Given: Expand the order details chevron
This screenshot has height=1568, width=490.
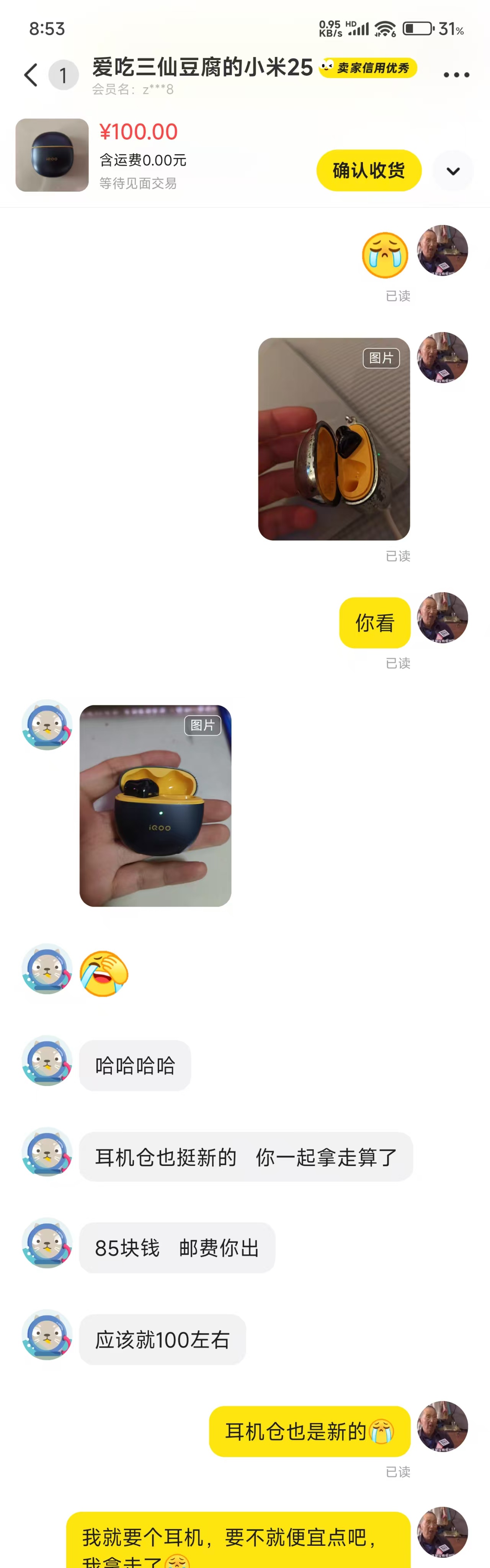Looking at the screenshot, I should (453, 171).
